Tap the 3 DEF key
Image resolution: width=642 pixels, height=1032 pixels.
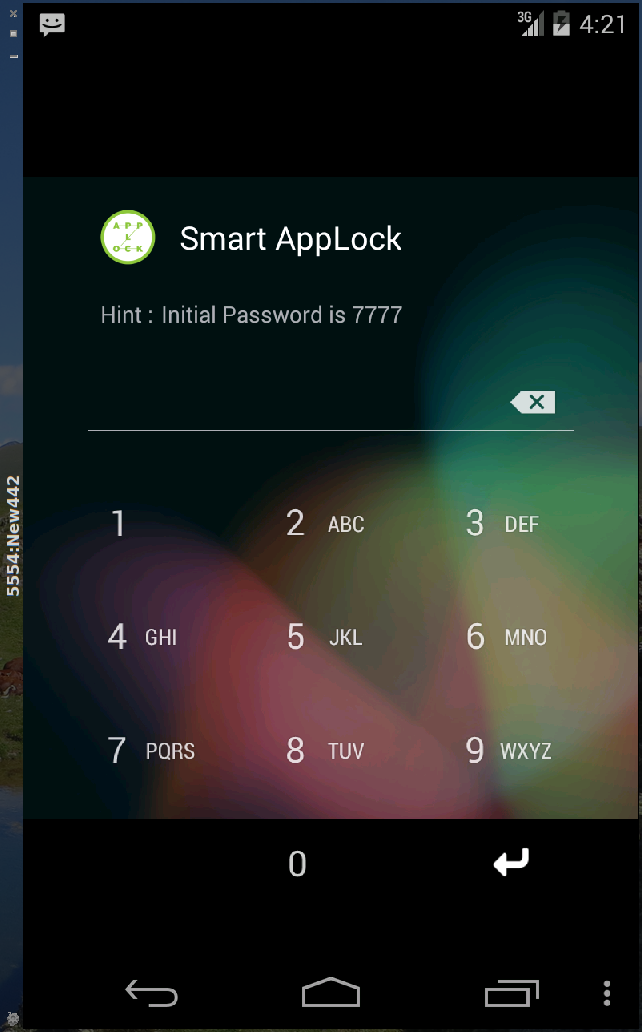click(x=502, y=523)
